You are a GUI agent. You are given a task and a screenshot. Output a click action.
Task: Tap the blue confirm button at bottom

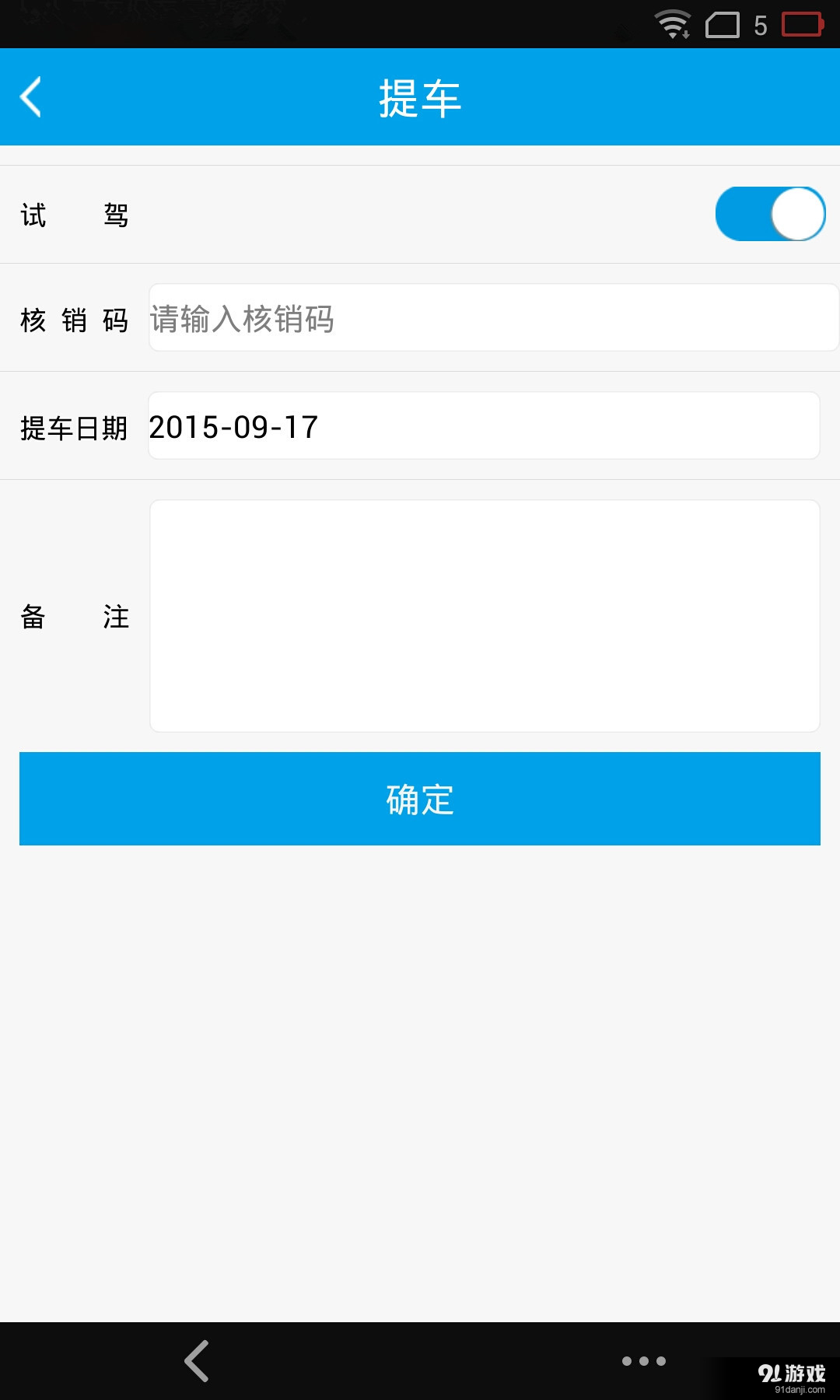[420, 799]
